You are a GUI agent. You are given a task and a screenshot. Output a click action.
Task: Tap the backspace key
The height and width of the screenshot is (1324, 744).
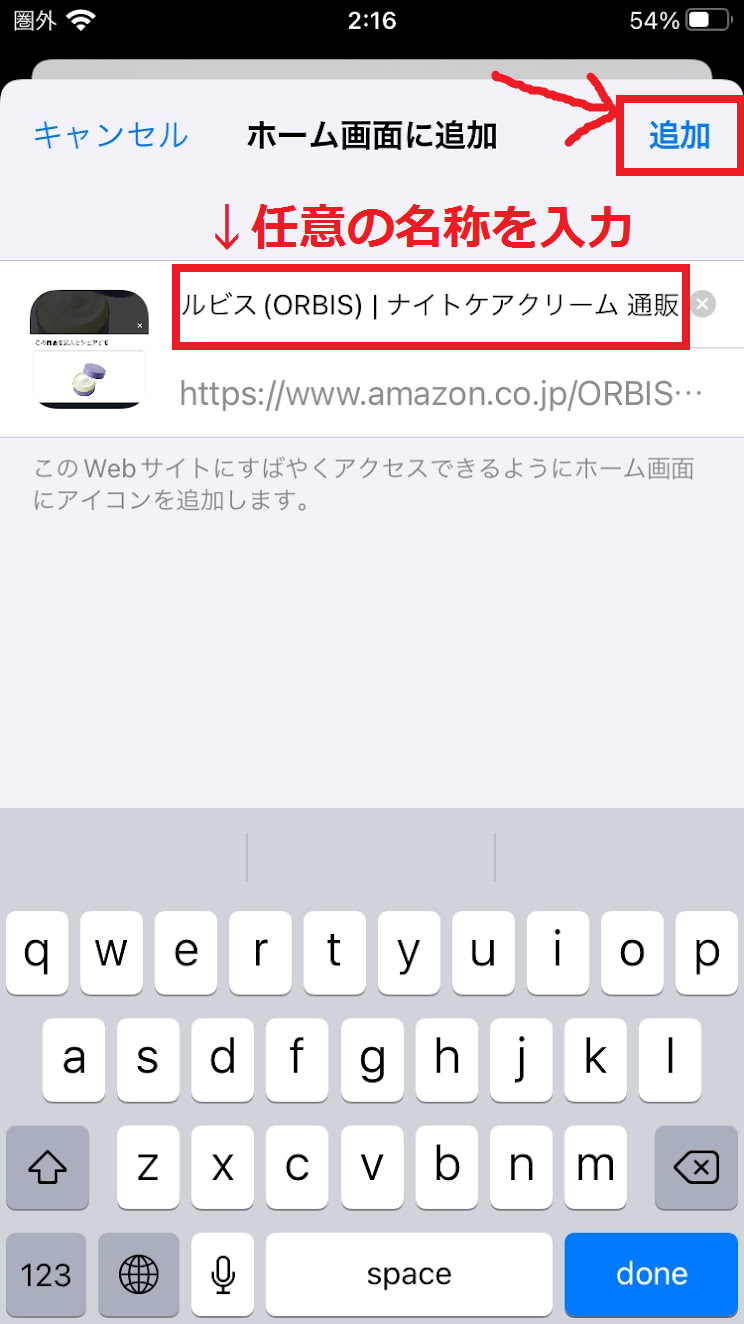(x=696, y=1167)
